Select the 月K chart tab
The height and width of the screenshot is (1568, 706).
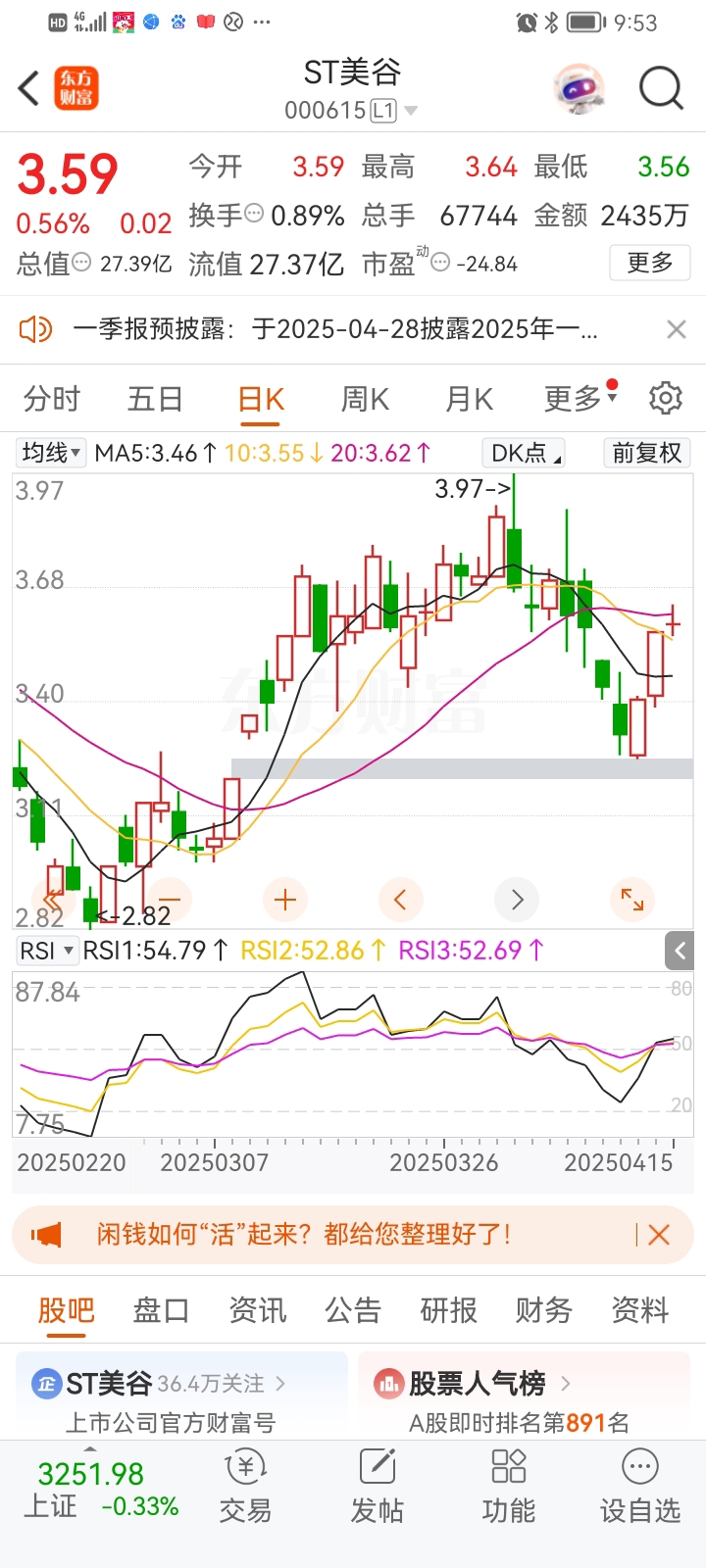coord(469,399)
